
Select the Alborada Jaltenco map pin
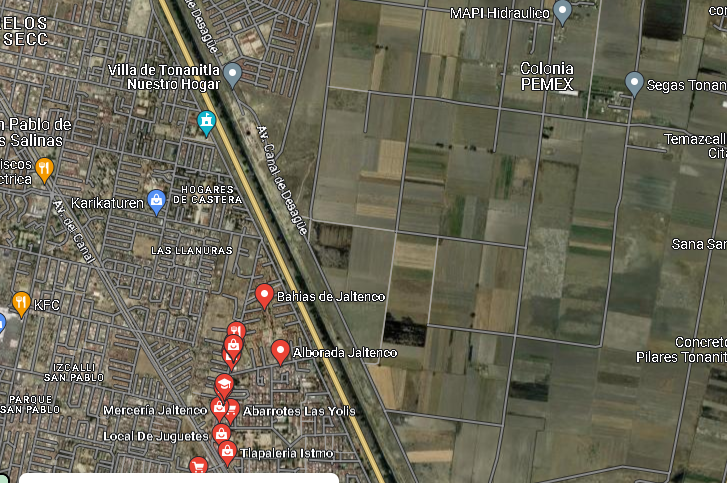[x=280, y=352]
